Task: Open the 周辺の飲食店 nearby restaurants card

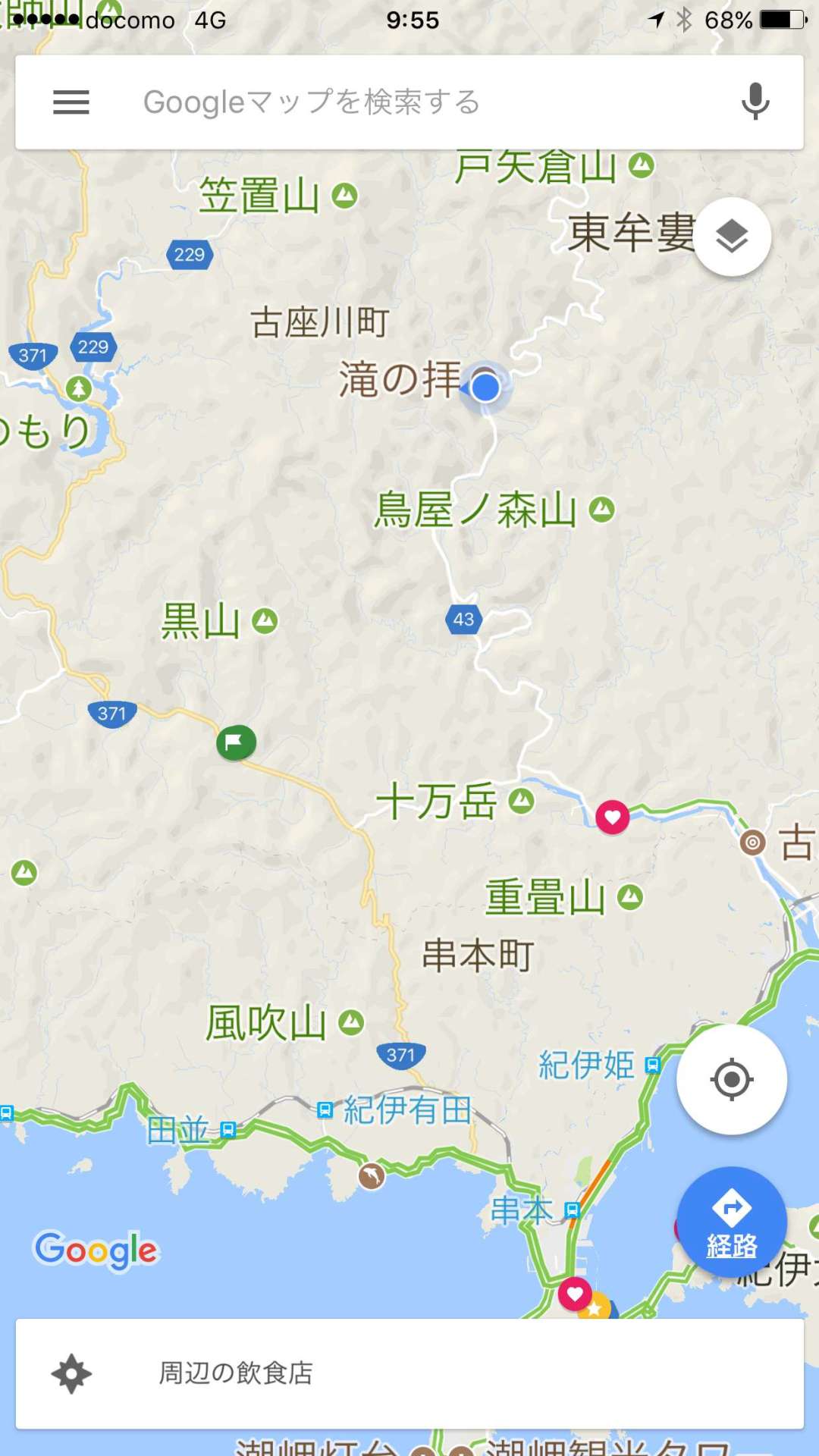Action: 409,1373
